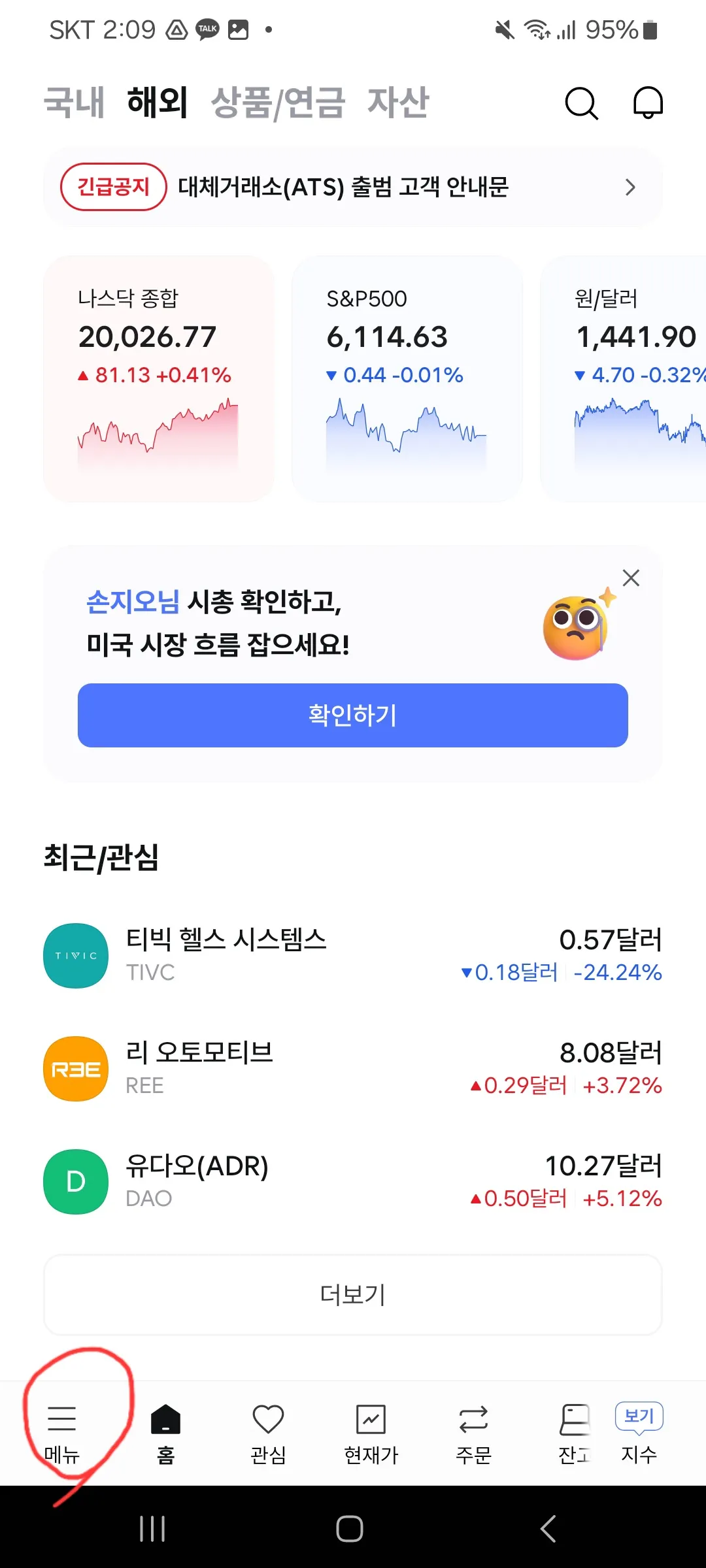
Task: Open the notification bell
Action: click(x=647, y=103)
